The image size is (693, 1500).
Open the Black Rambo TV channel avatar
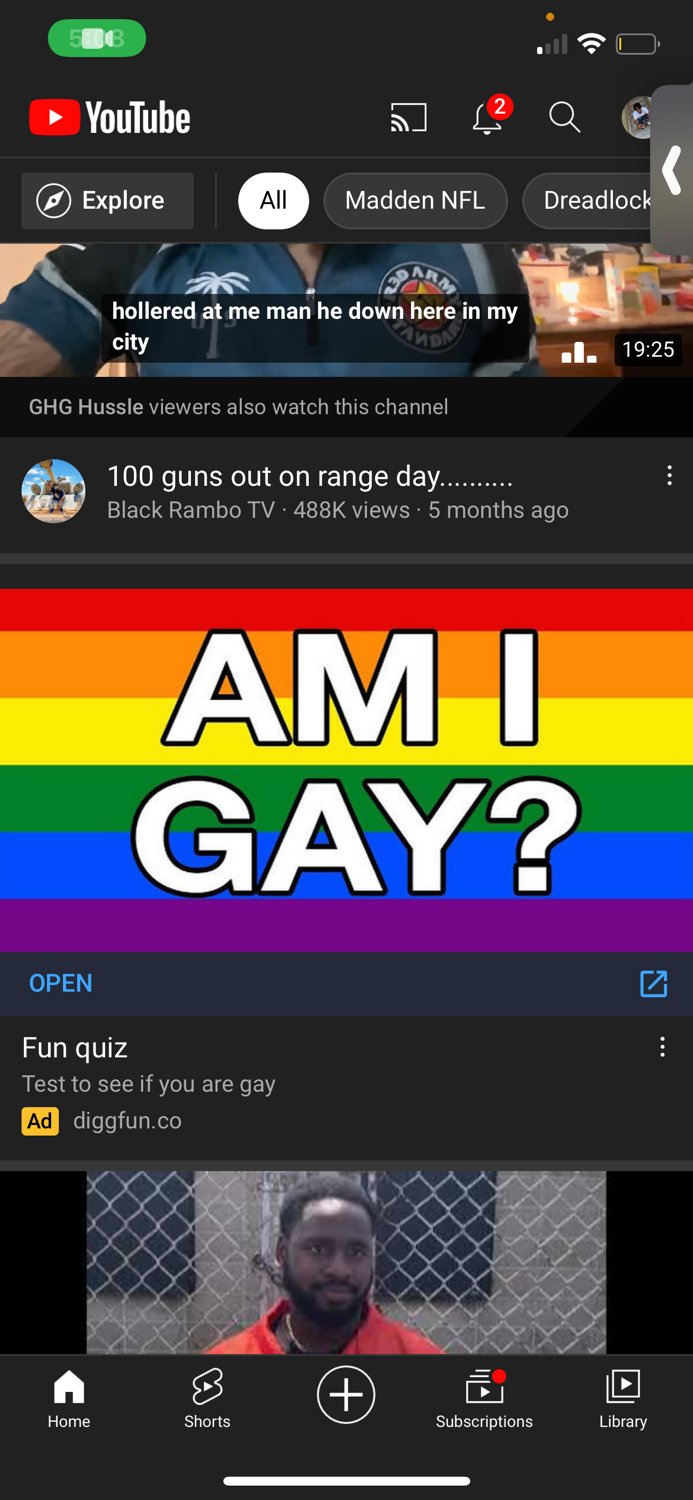point(54,491)
